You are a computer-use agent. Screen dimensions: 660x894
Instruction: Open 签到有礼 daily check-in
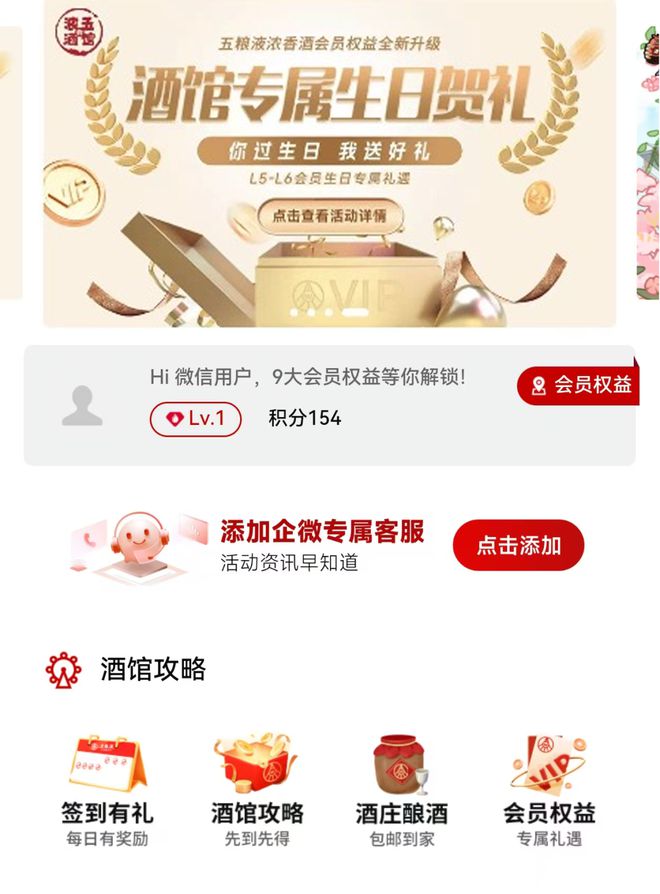click(x=107, y=790)
